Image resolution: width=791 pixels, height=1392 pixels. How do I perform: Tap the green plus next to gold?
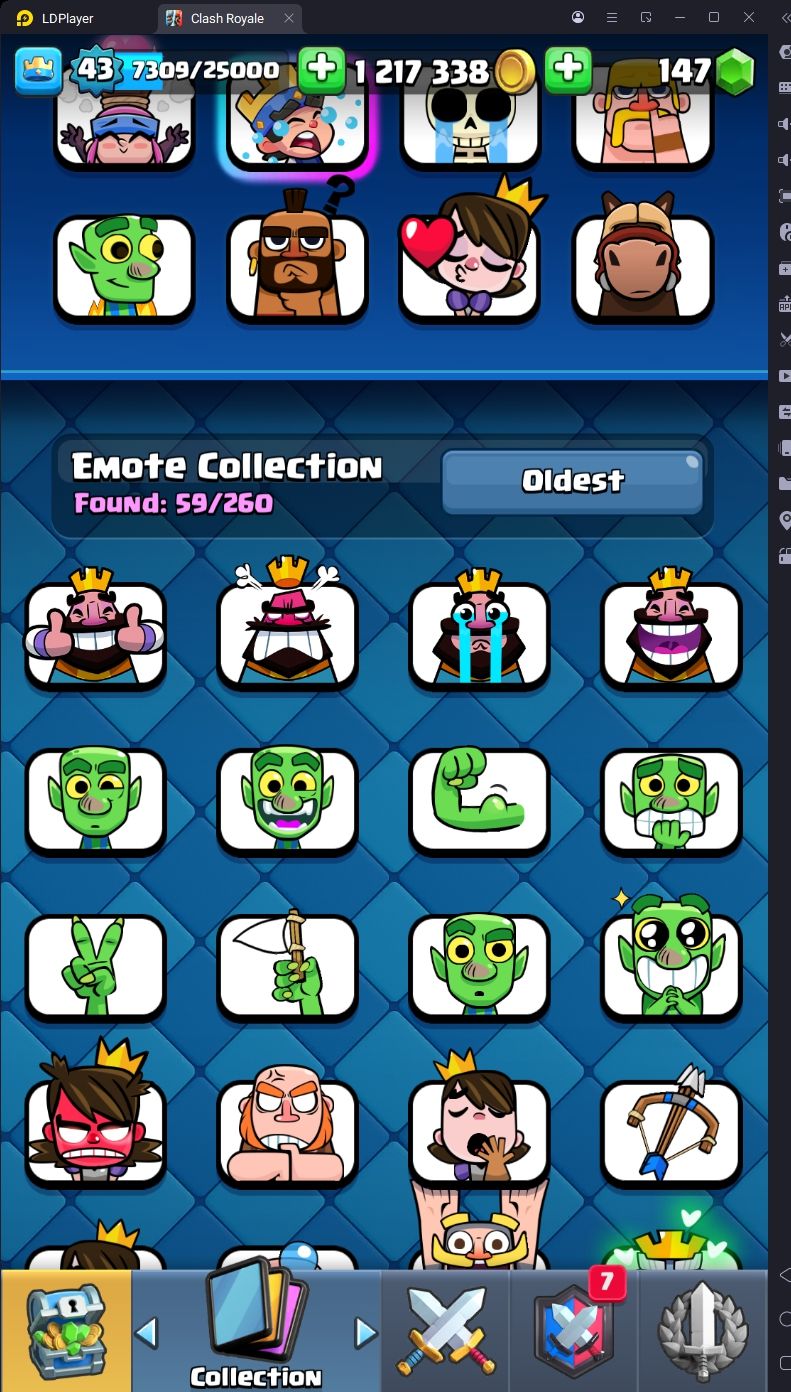pos(568,70)
